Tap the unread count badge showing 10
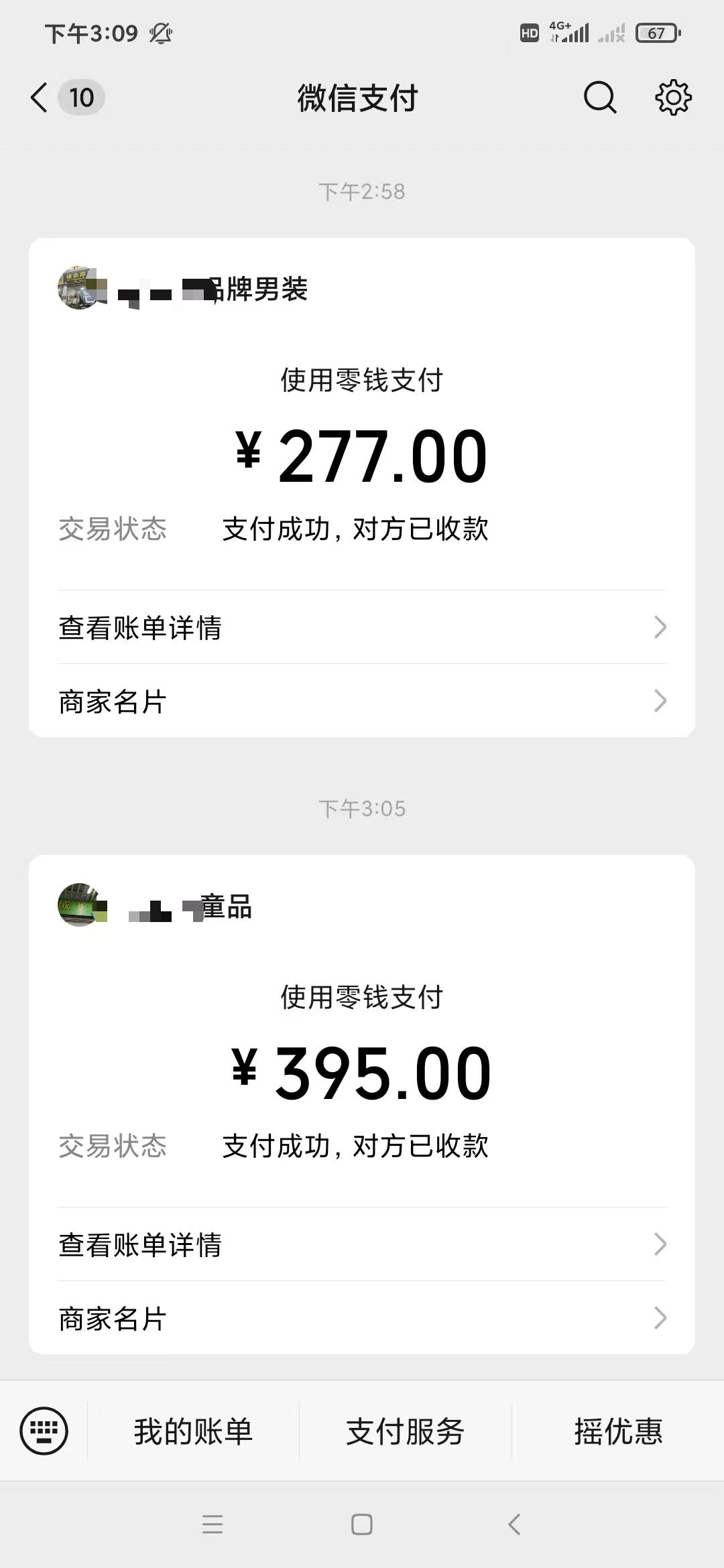The height and width of the screenshot is (1568, 724). click(80, 98)
